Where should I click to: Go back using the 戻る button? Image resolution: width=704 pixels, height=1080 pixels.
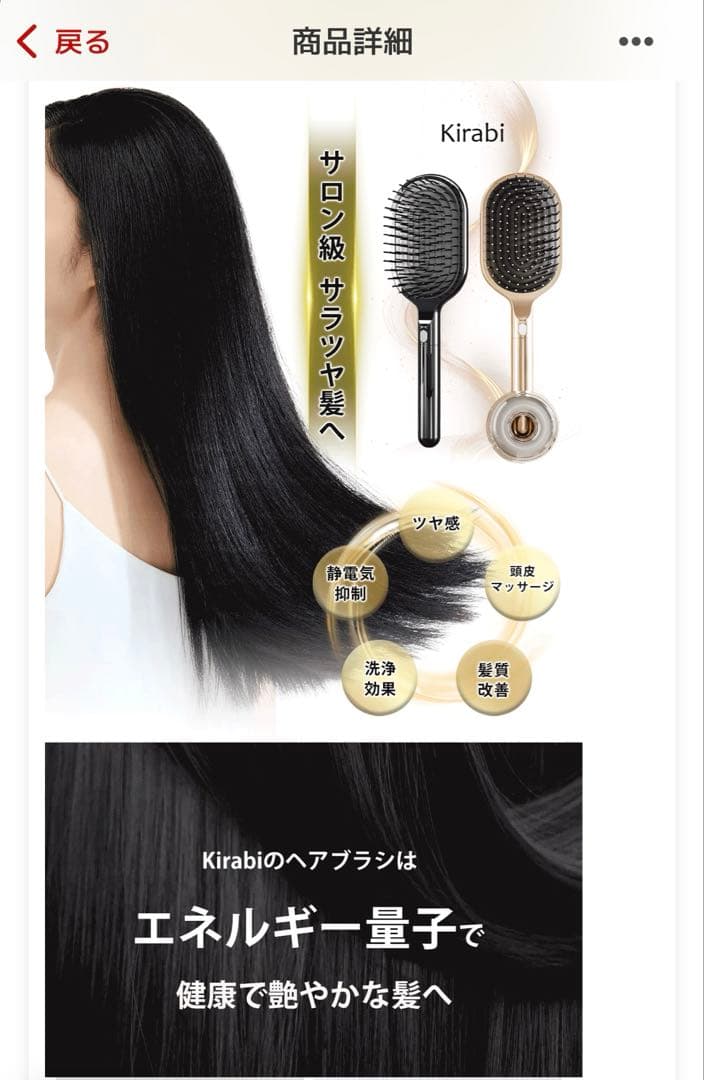point(63,42)
